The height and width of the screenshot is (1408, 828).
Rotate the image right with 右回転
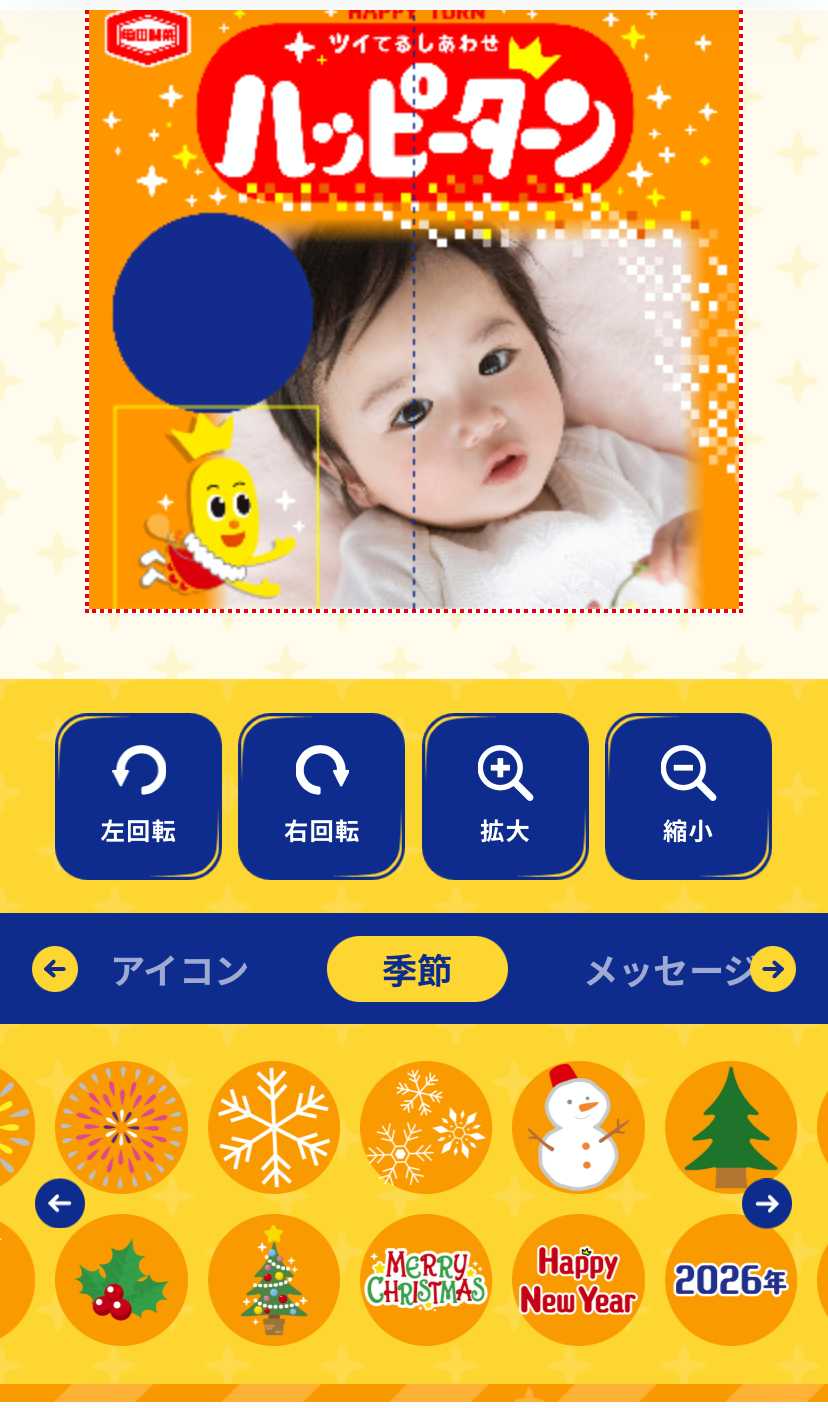pyautogui.click(x=321, y=796)
